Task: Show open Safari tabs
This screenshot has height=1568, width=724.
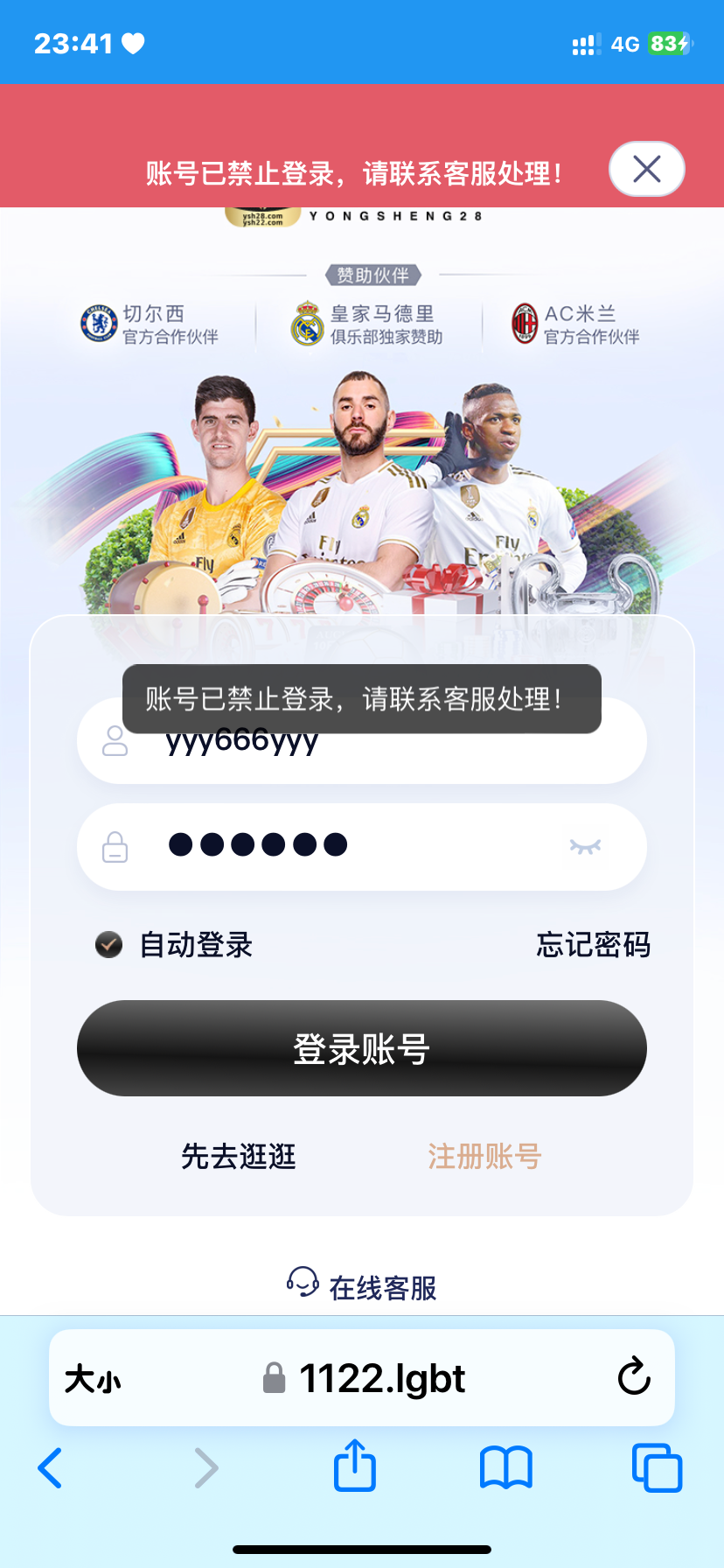Action: [x=657, y=1467]
